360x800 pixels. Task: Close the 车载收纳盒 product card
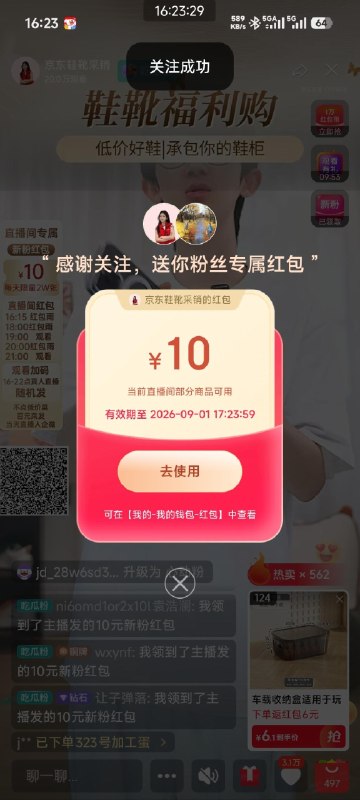pyautogui.click(x=340, y=599)
